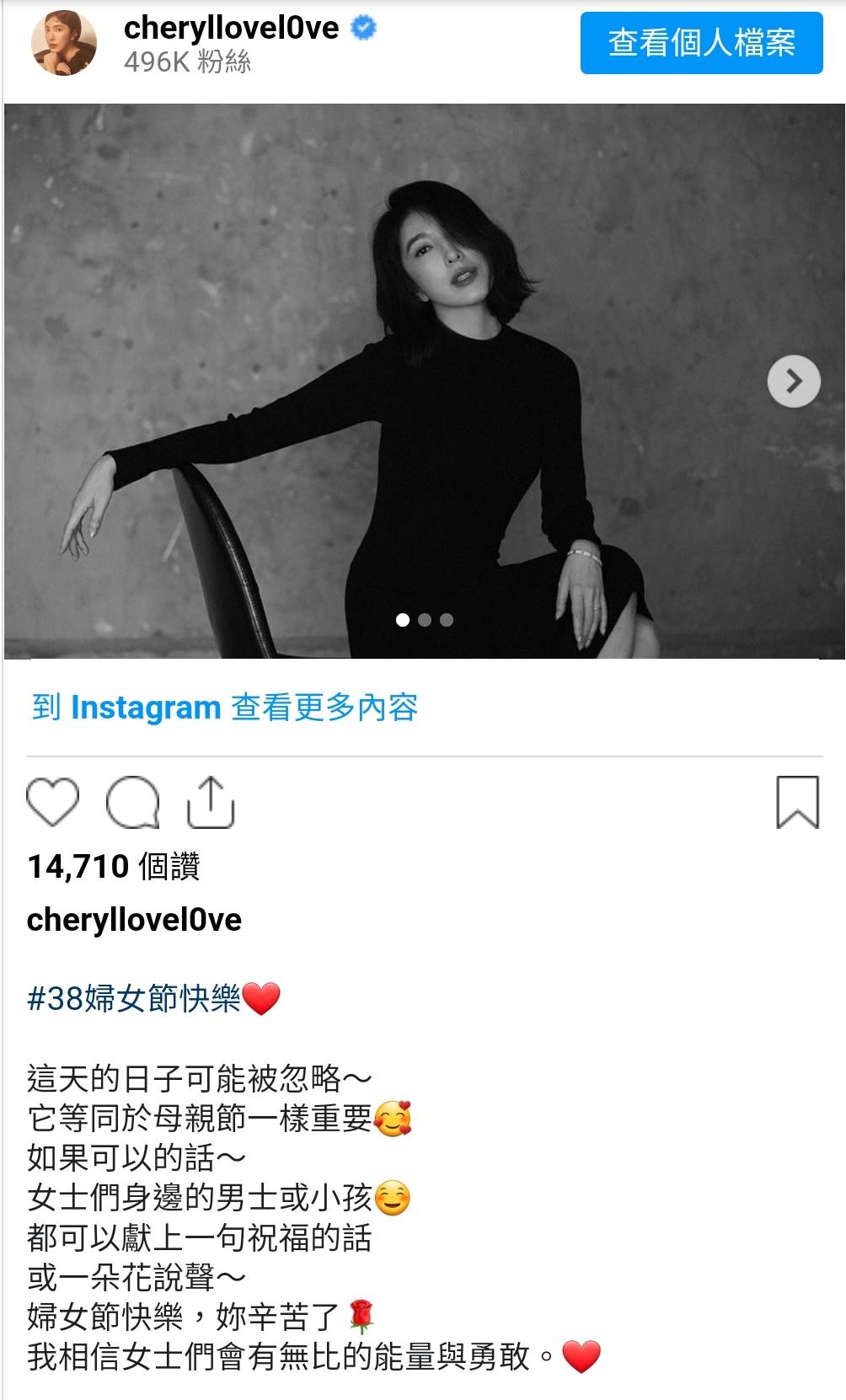This screenshot has height=1400, width=846.
Task: Like this post with the heart icon
Action: tap(53, 802)
